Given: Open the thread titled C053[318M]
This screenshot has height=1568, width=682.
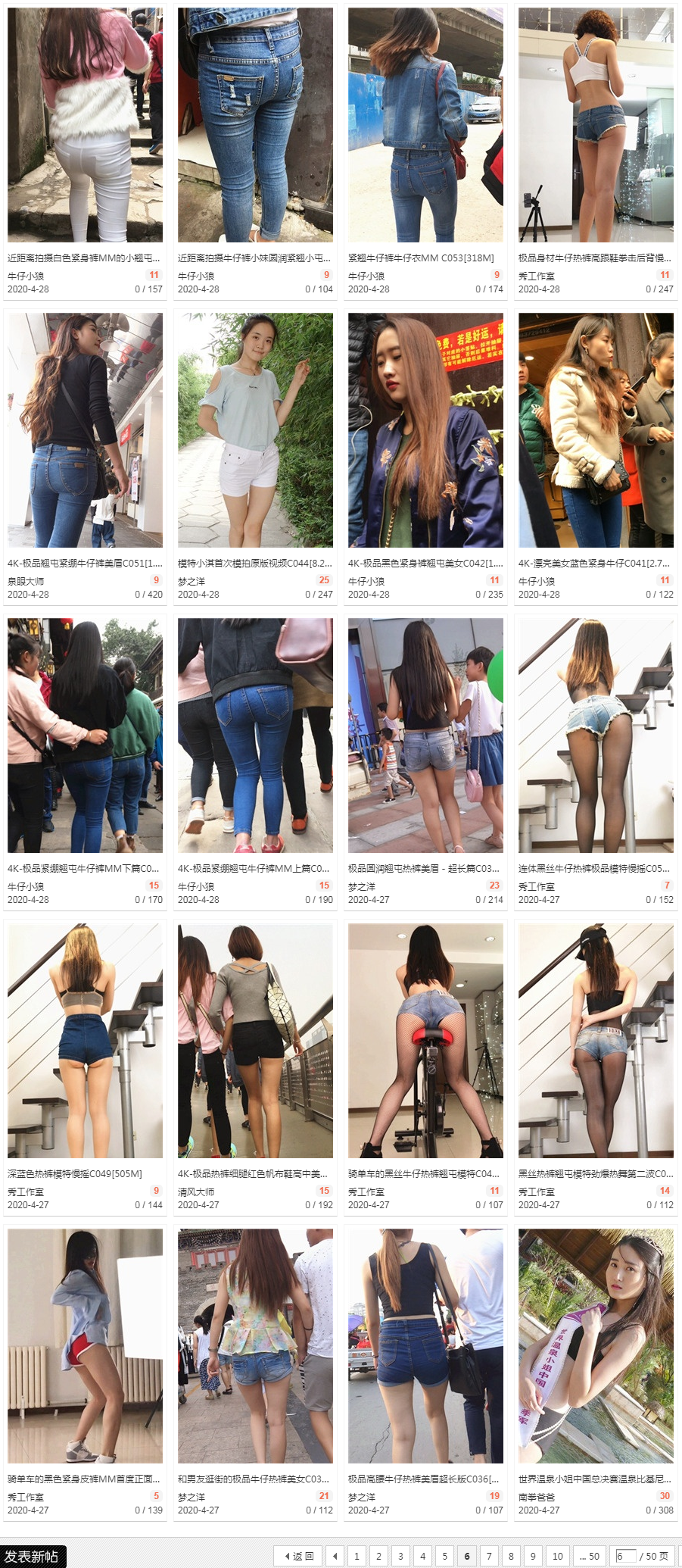Looking at the screenshot, I should (421, 258).
